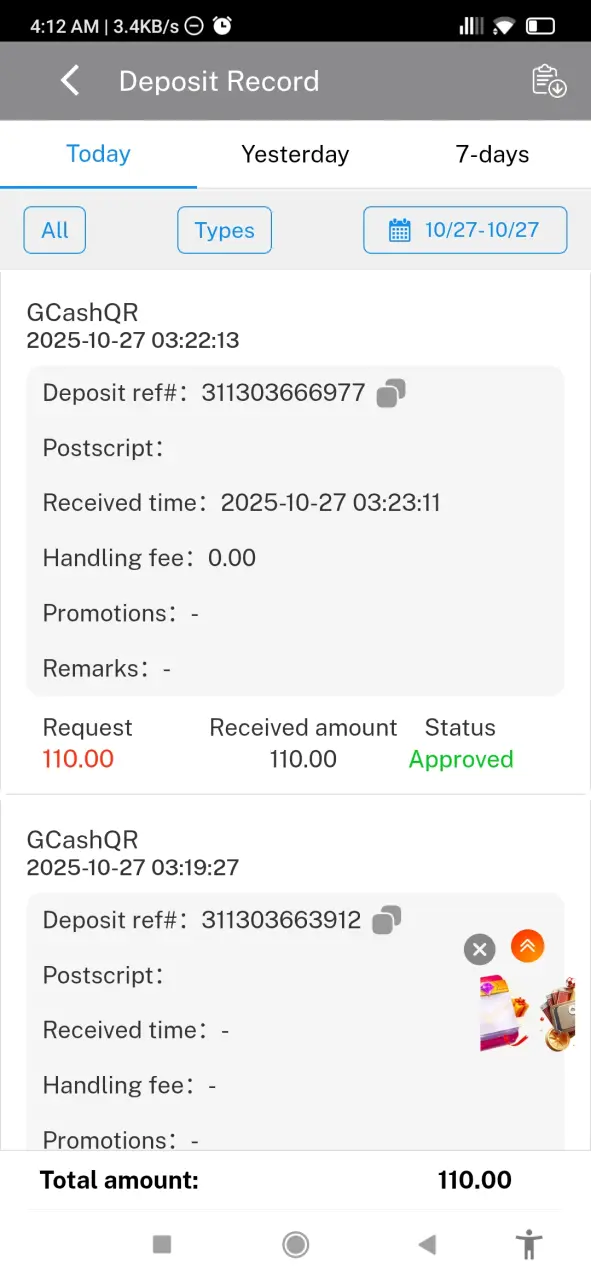
Task: Dismiss the floating promo gift widget
Action: pyautogui.click(x=480, y=949)
